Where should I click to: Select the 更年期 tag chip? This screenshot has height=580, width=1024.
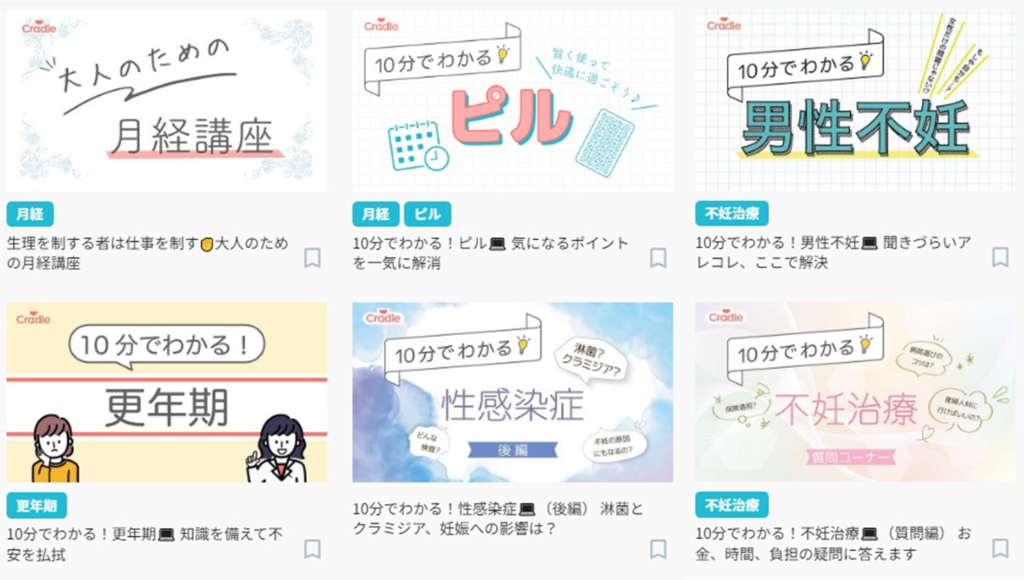[x=37, y=504]
